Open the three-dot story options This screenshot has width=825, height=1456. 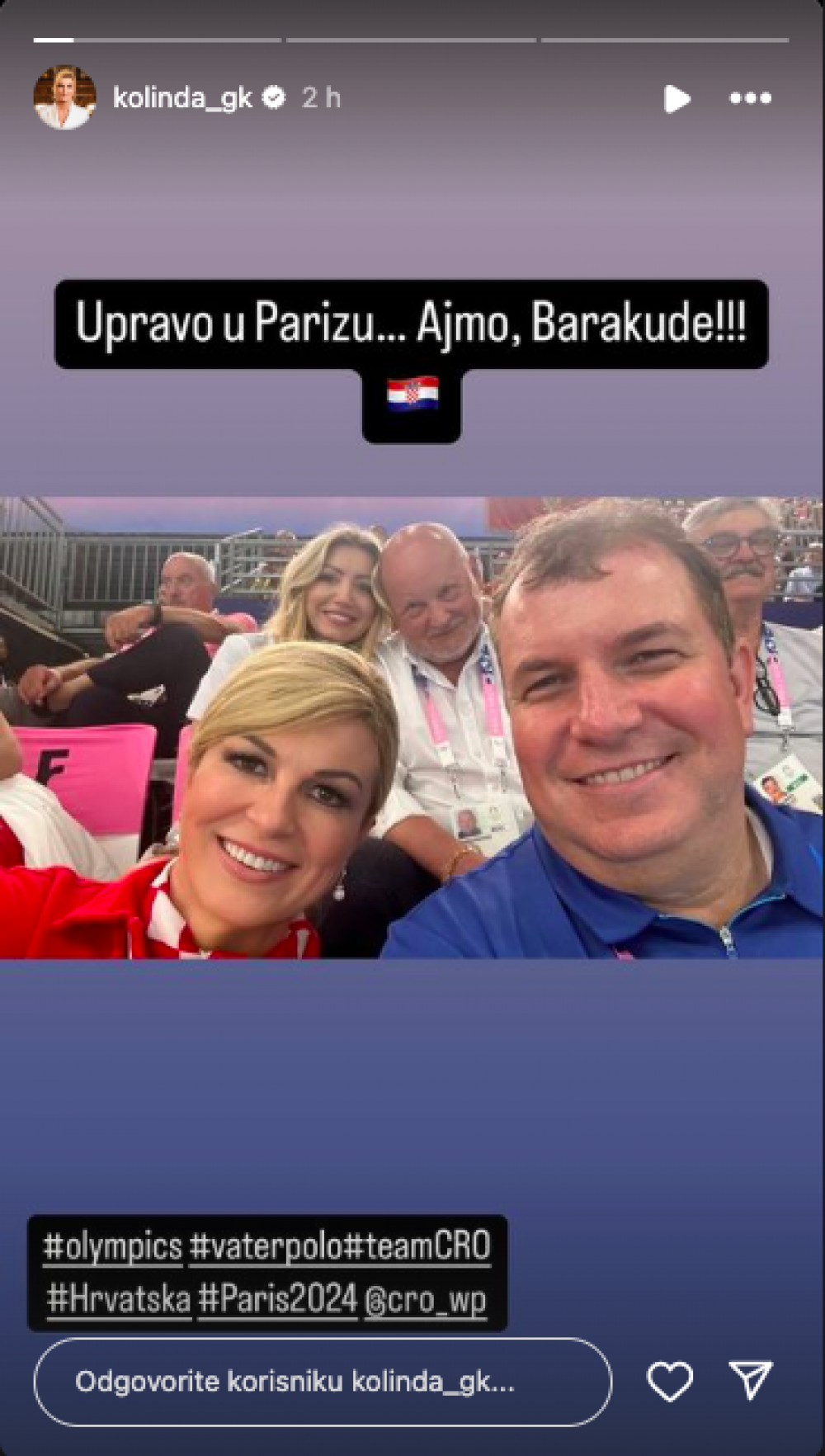(x=750, y=98)
